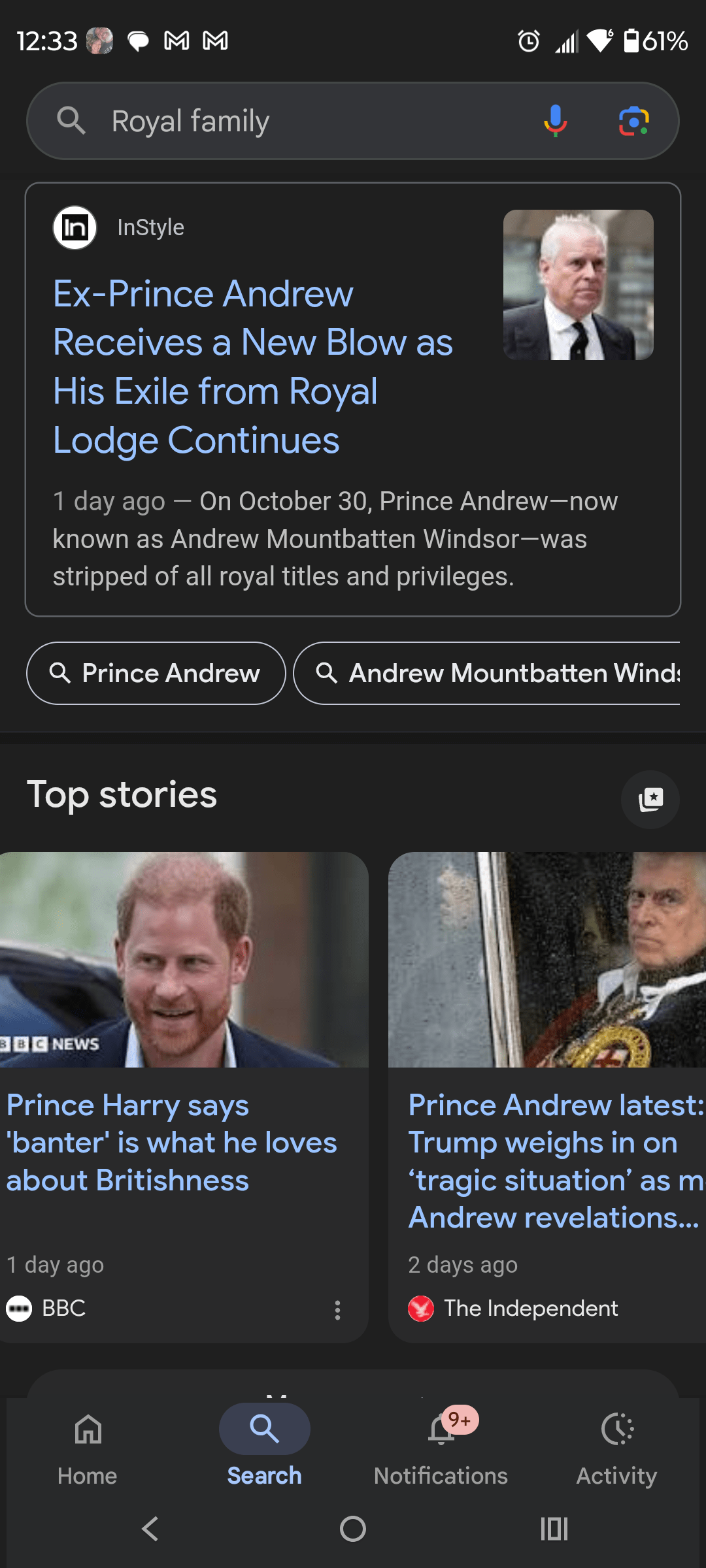Open Google Lens camera search
706x1568 pixels.
[633, 121]
